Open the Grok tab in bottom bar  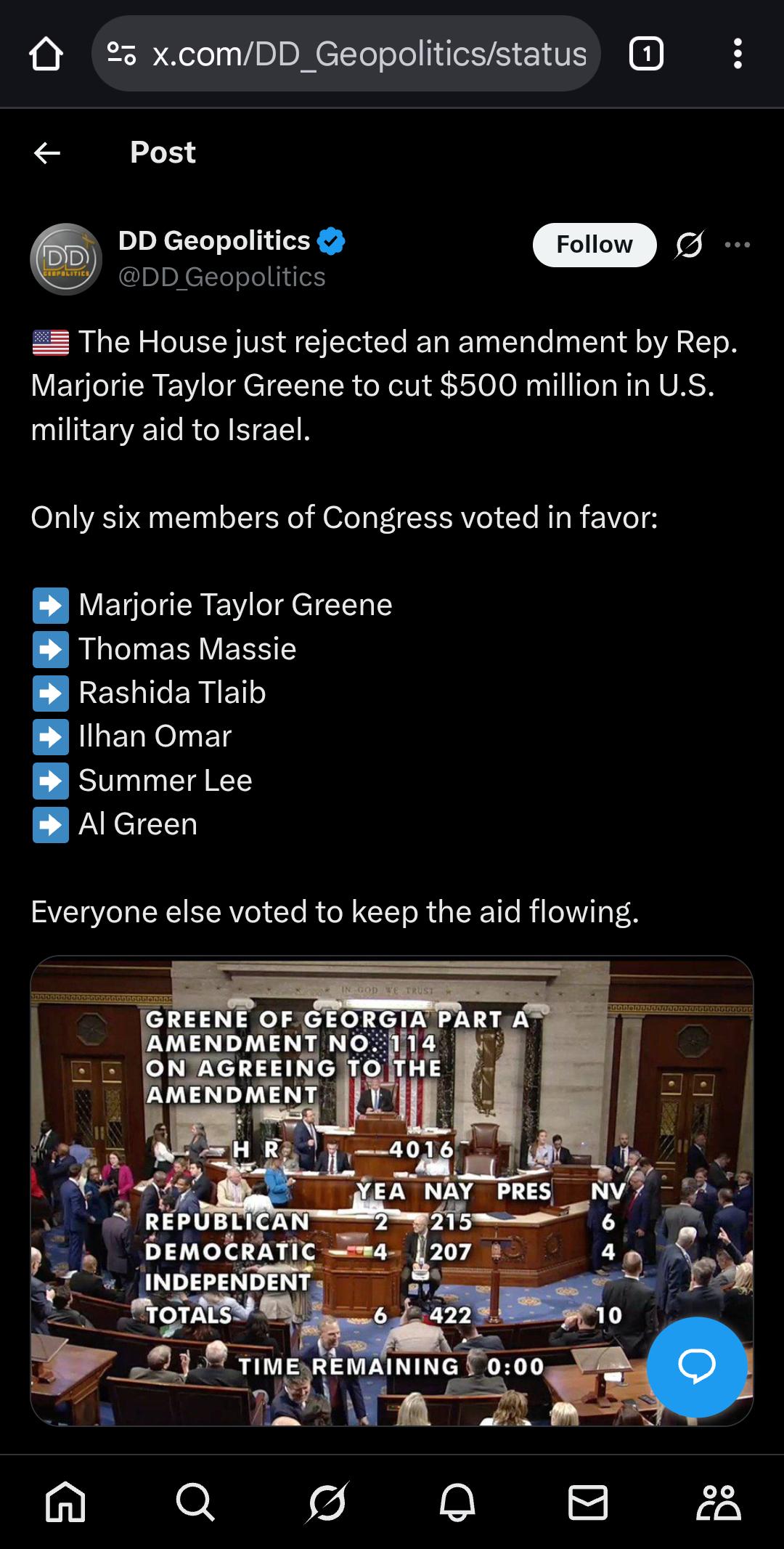click(x=327, y=1502)
